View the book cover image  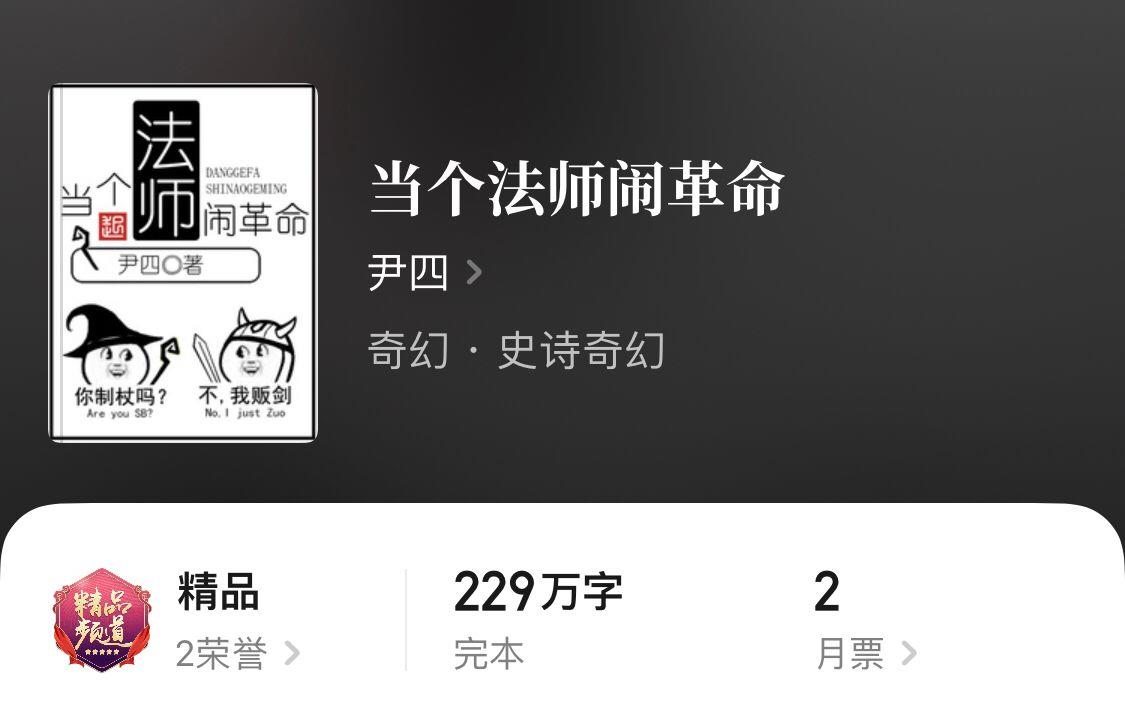coord(183,263)
